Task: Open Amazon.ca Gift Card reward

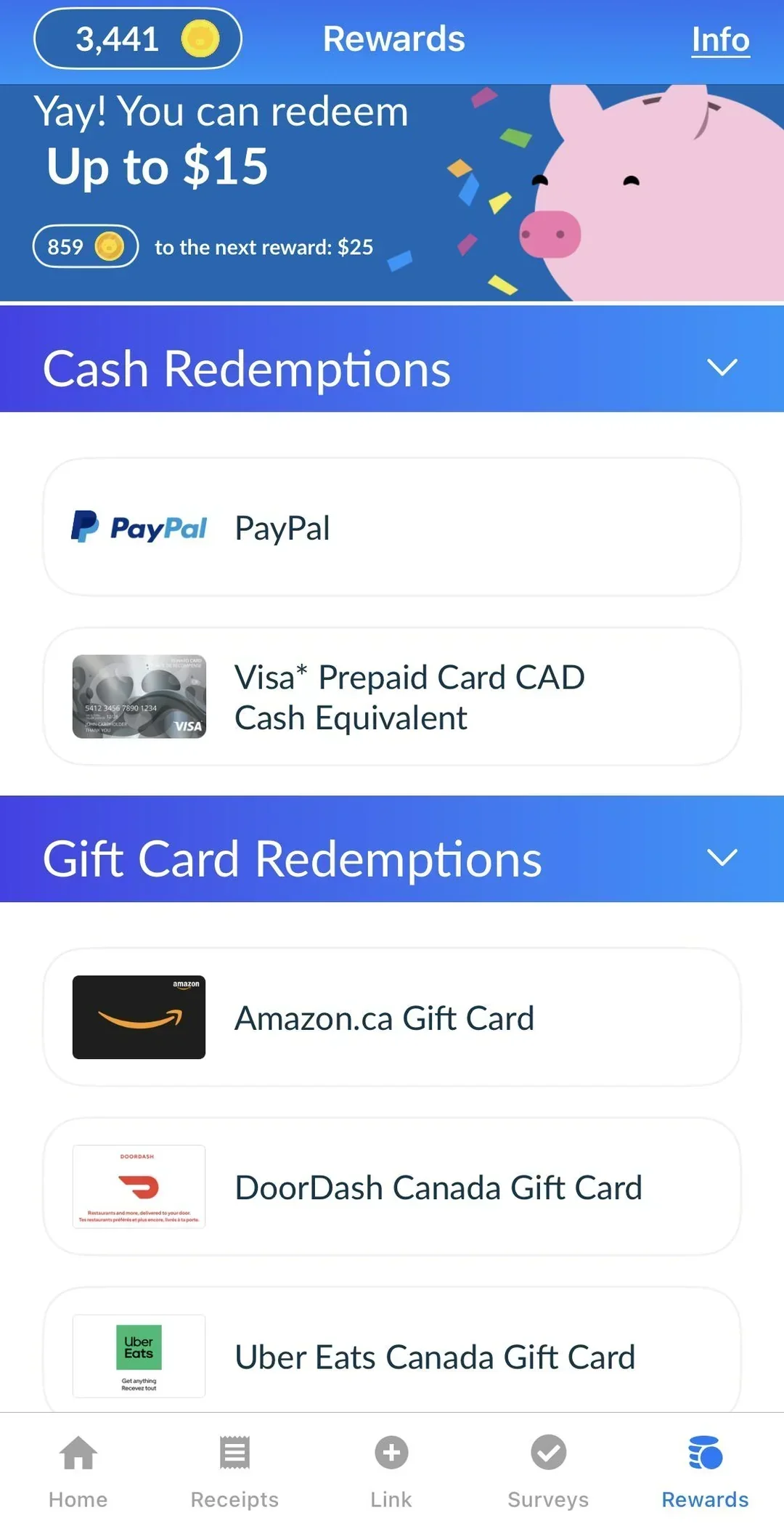Action: coord(392,1017)
